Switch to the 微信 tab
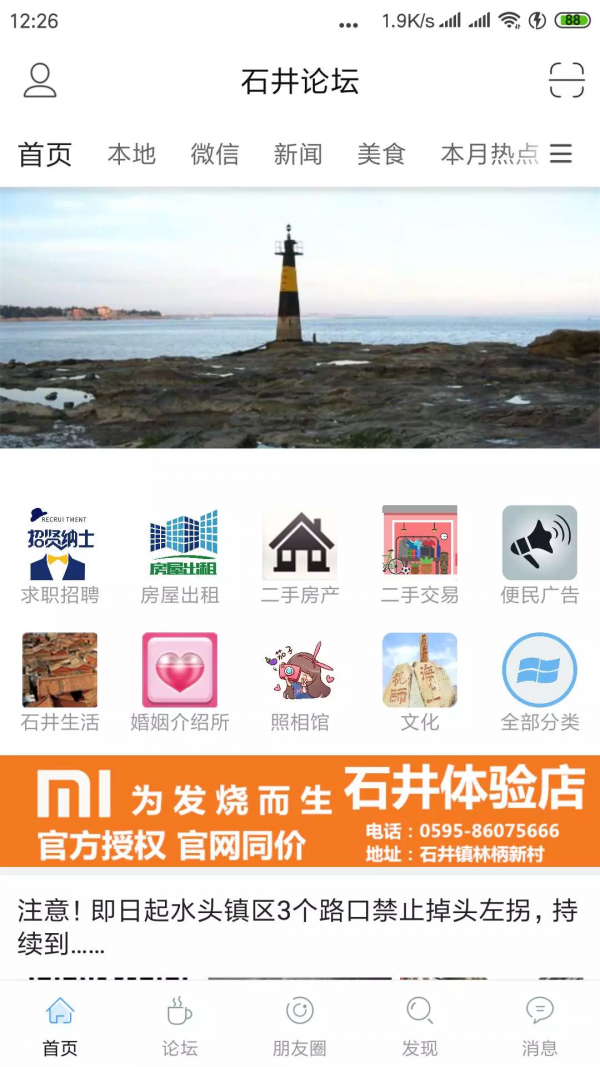 tap(215, 154)
